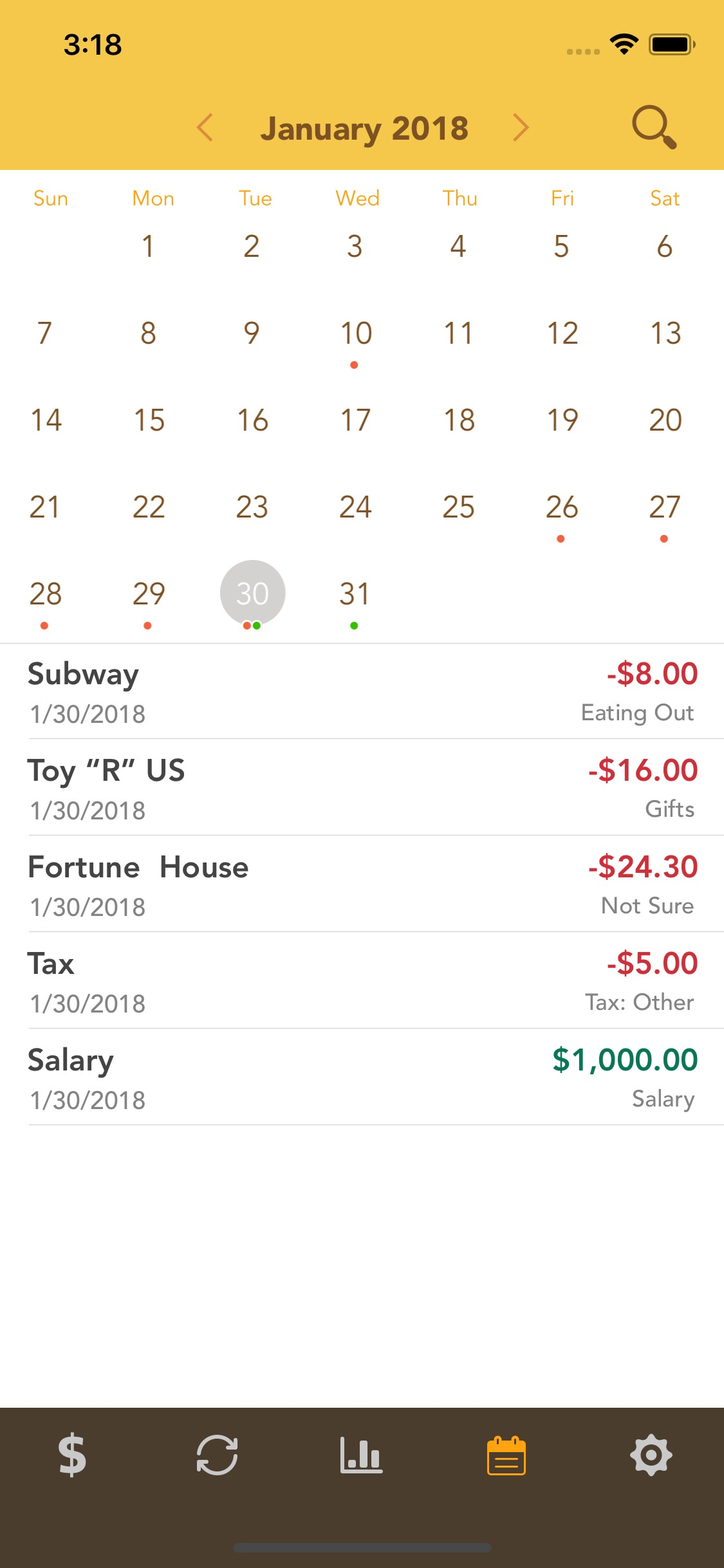
Task: Select the dollar transactions icon
Action: [72, 1456]
